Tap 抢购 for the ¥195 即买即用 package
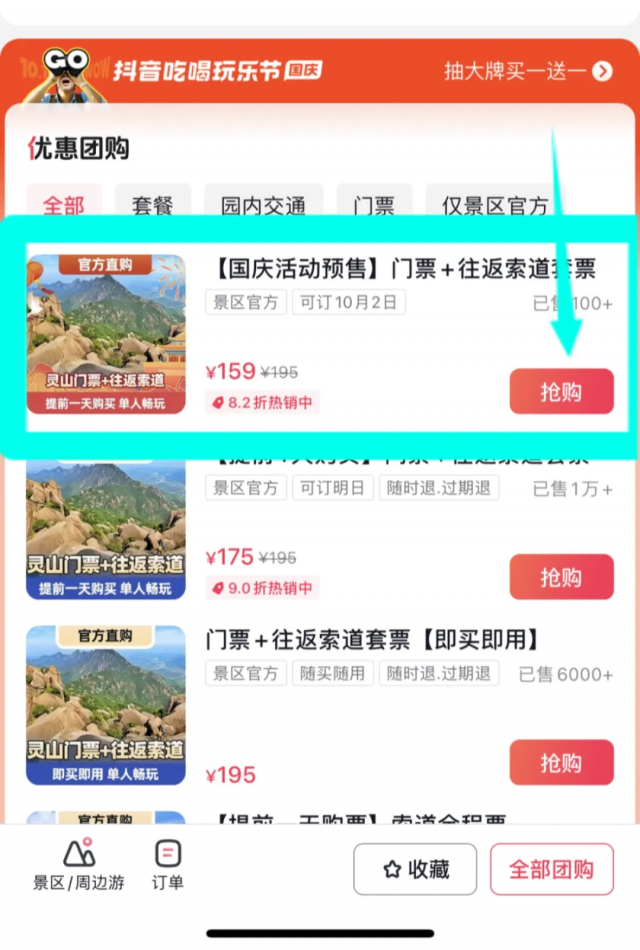Screen dimensions: 640x950 tap(561, 763)
